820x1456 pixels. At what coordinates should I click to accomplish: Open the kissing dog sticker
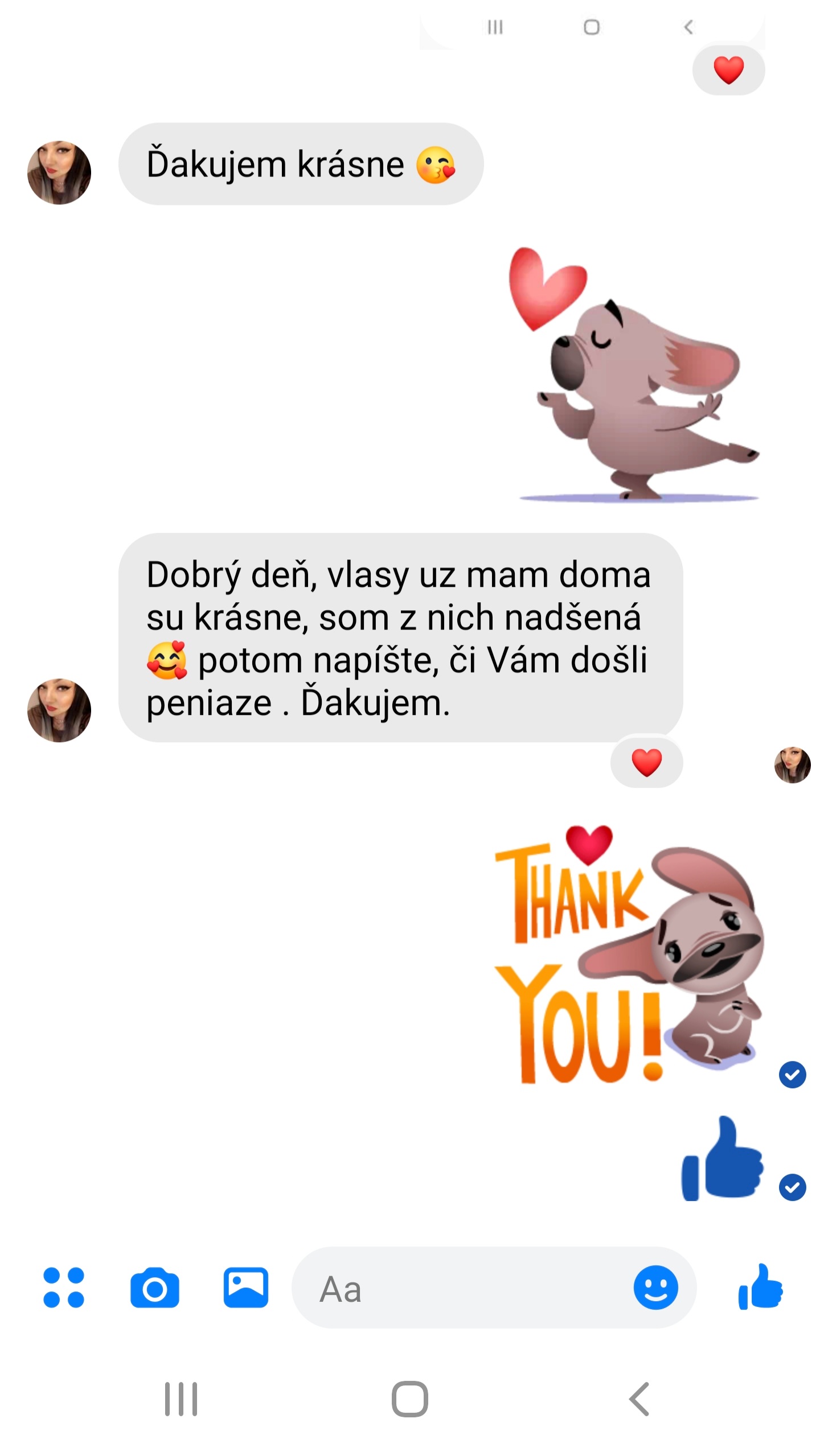click(x=634, y=375)
